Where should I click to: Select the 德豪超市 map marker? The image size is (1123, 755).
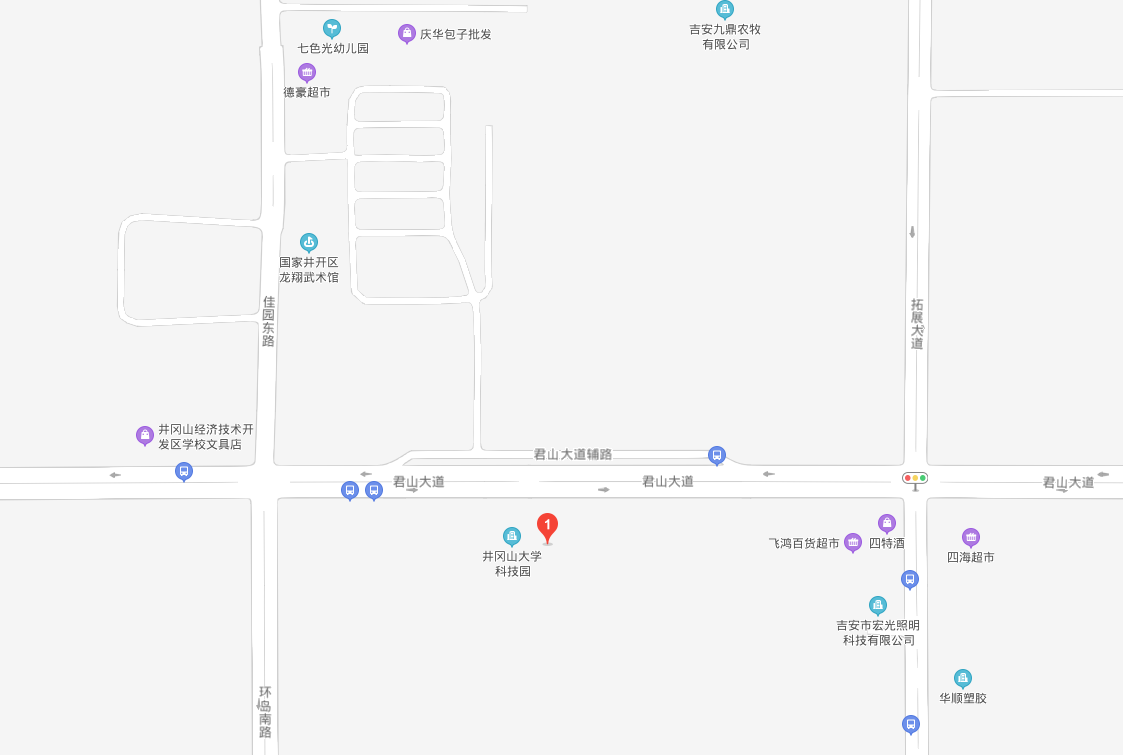pos(307,72)
